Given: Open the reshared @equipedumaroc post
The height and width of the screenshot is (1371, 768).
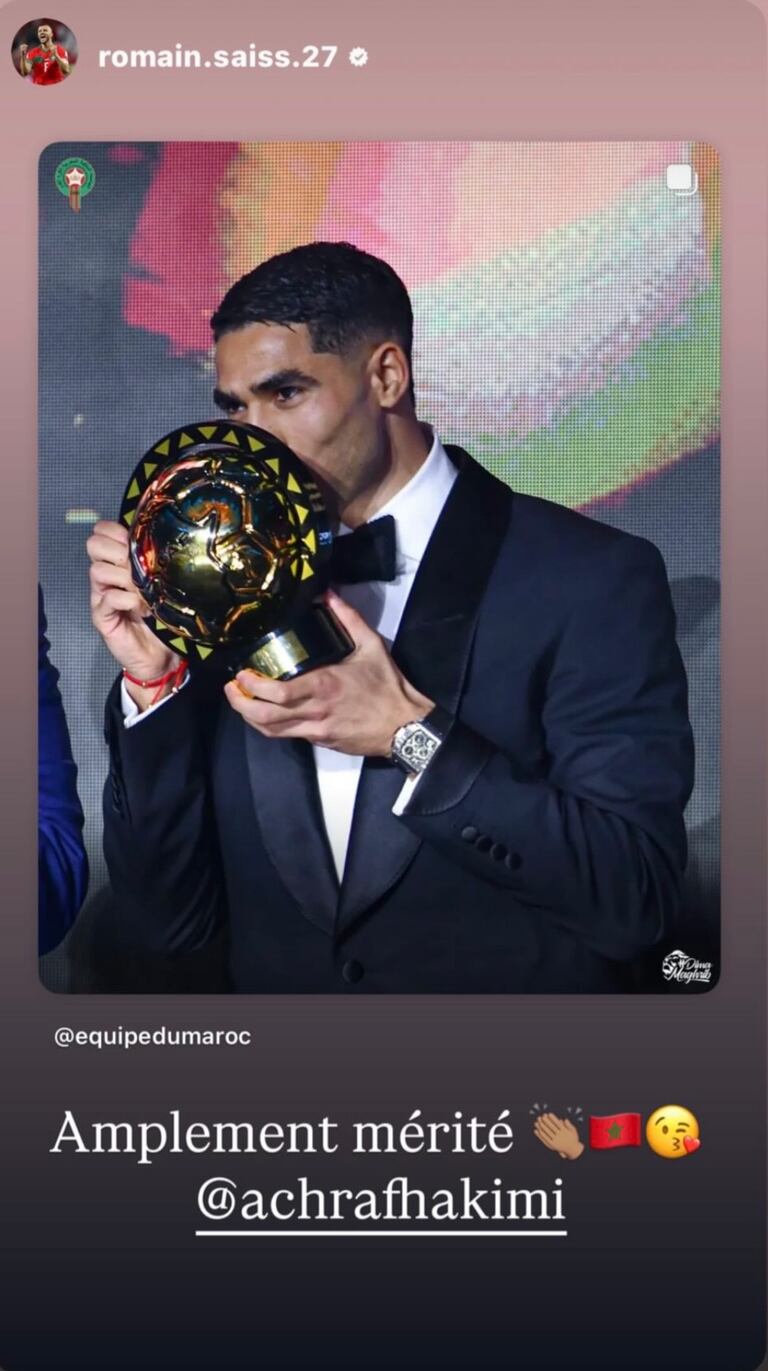Looking at the screenshot, I should 379,566.
